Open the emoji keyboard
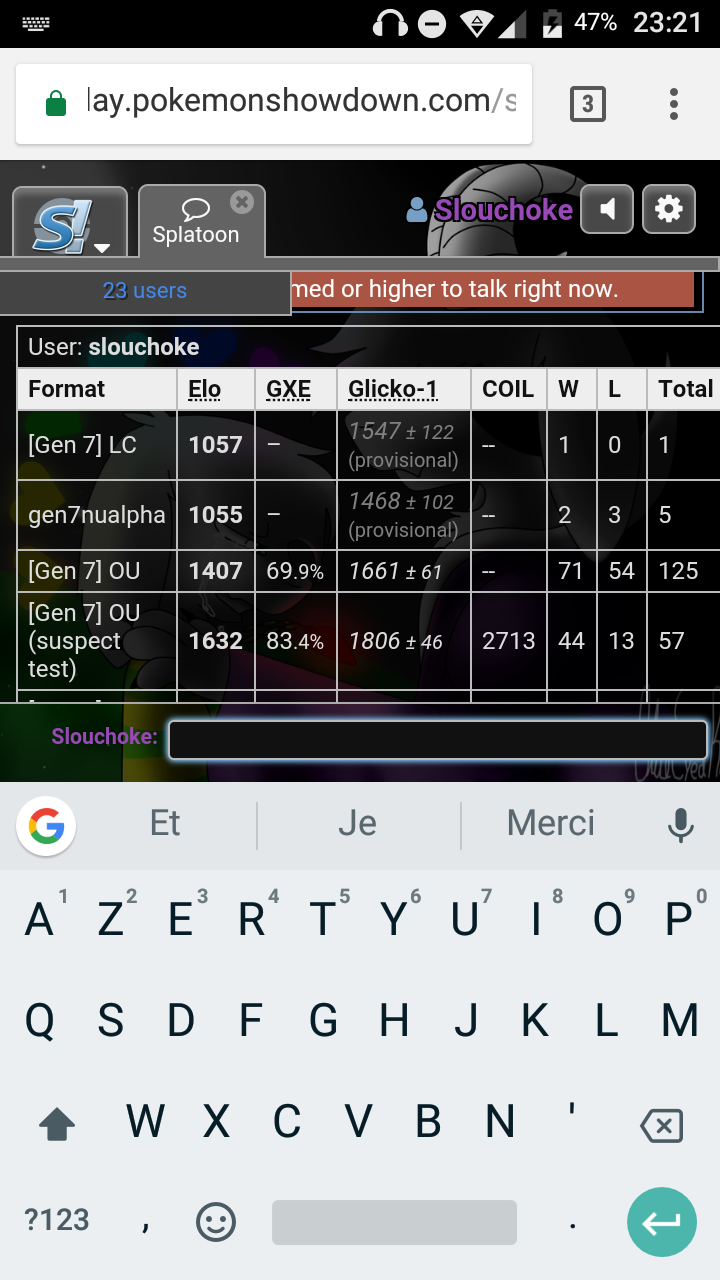Viewport: 720px width, 1280px height. click(x=216, y=1222)
